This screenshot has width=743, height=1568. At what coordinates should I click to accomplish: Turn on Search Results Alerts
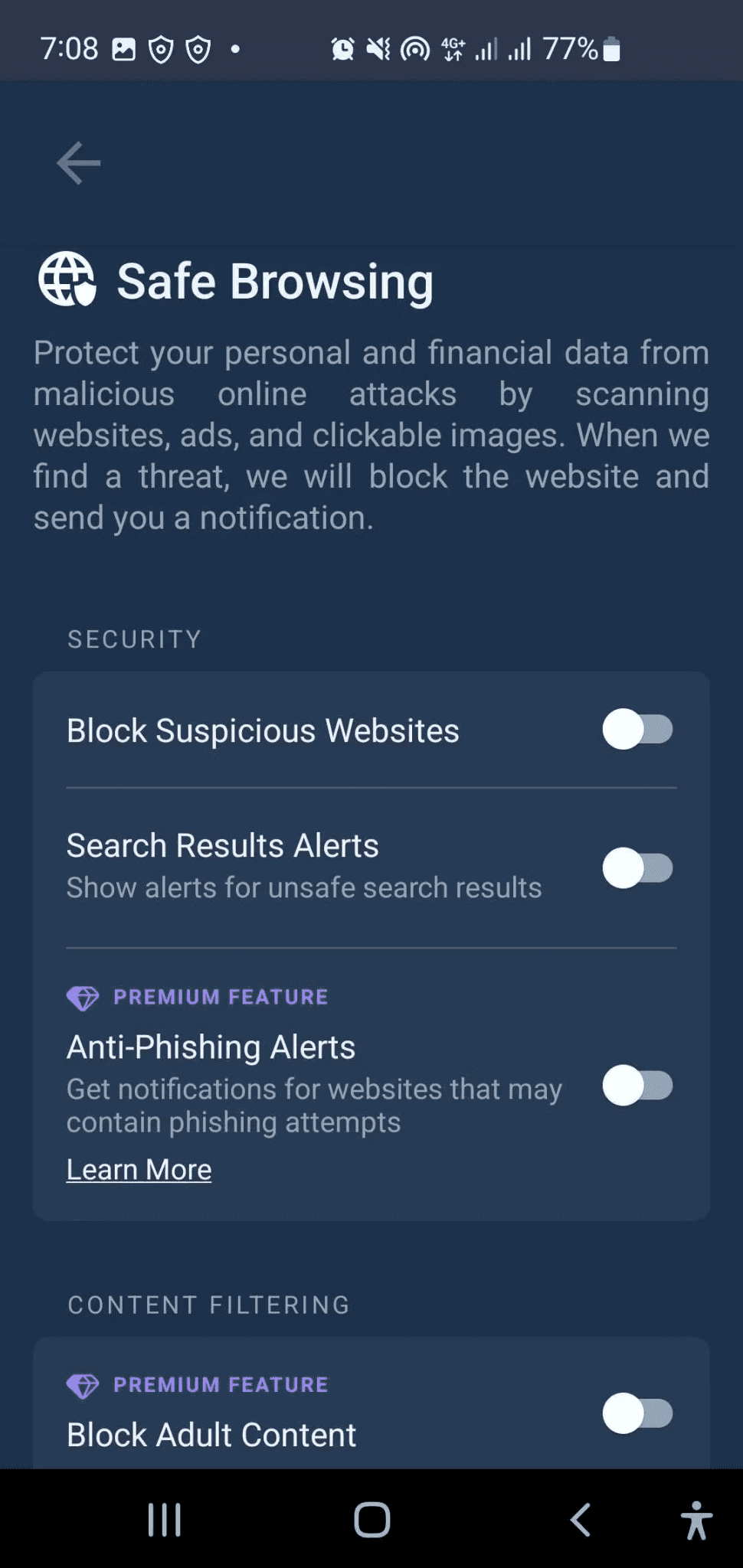point(637,868)
